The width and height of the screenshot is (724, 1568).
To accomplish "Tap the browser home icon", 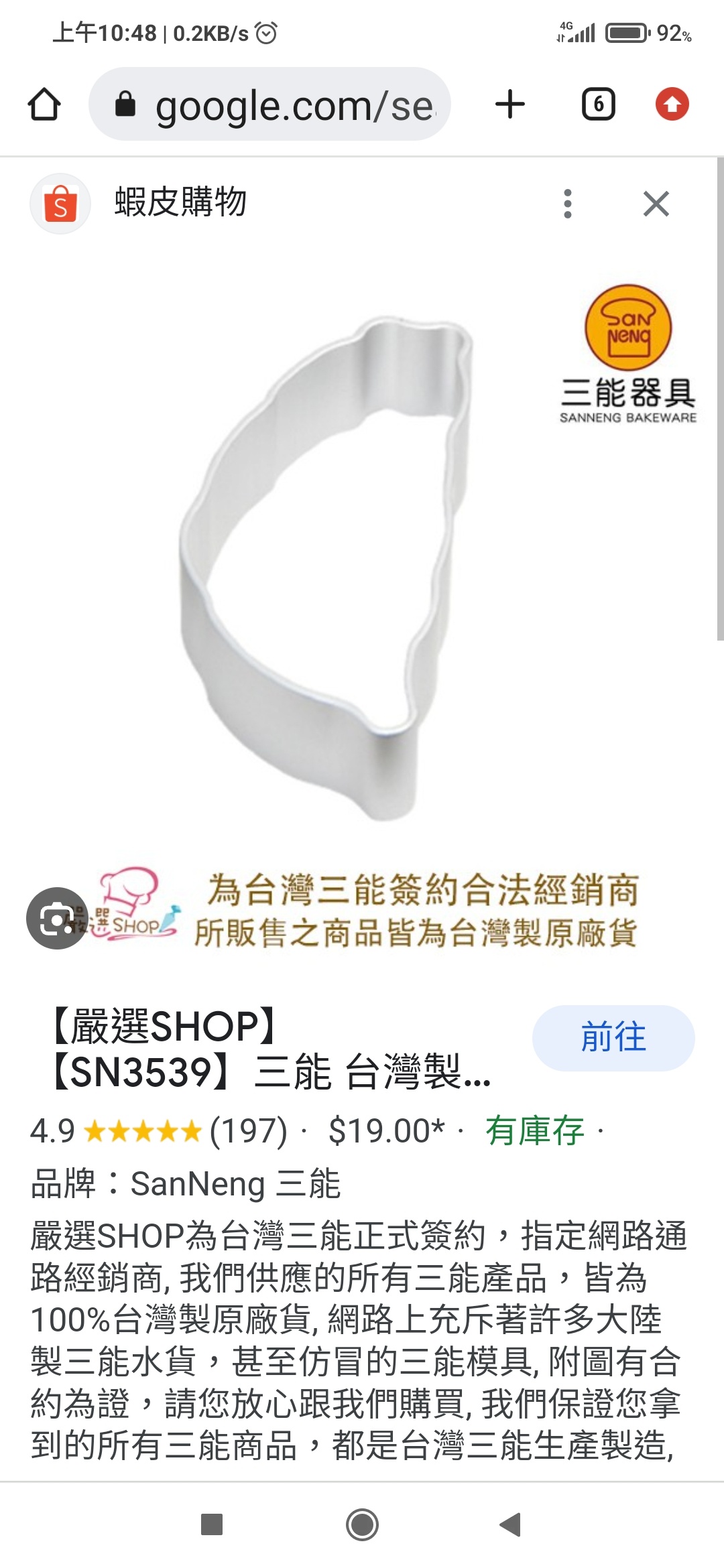I will 44,105.
